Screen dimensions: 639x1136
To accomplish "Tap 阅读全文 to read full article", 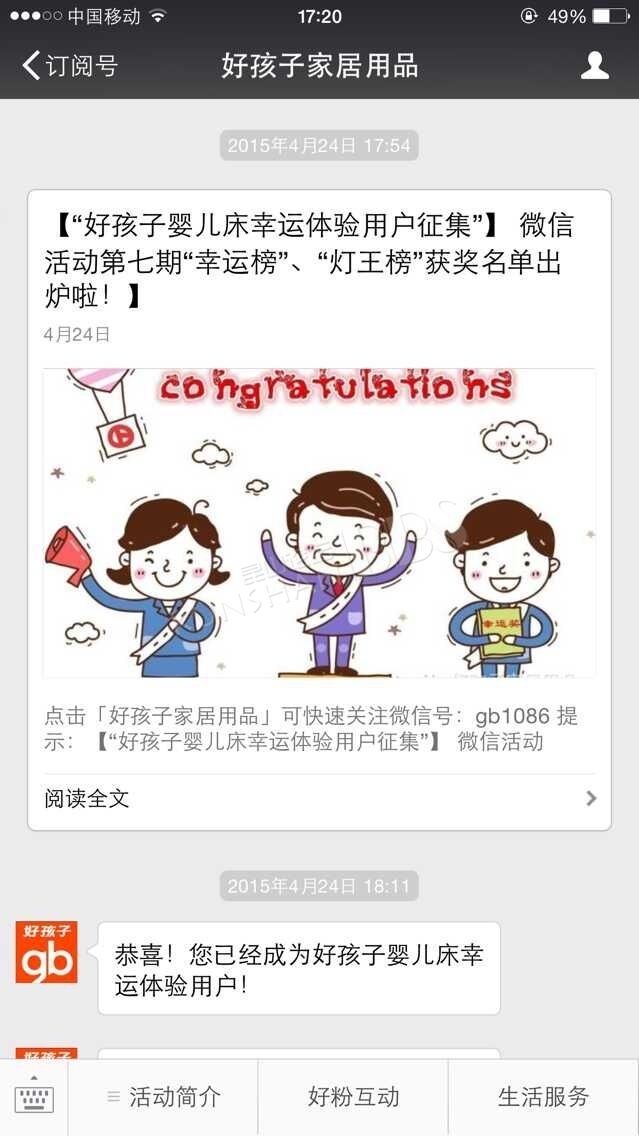I will [320, 798].
